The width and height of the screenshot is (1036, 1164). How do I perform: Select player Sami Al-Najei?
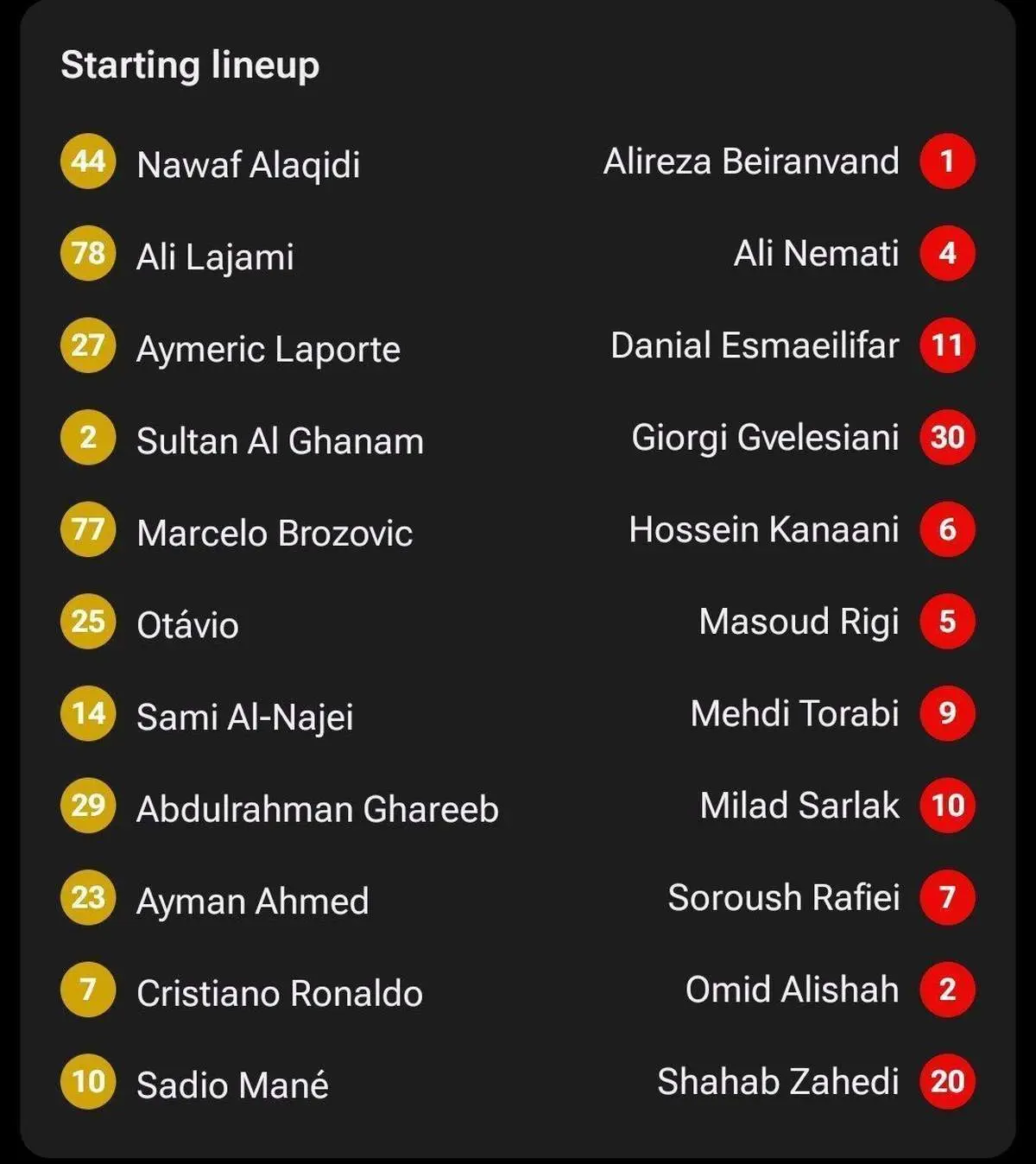coord(246,717)
